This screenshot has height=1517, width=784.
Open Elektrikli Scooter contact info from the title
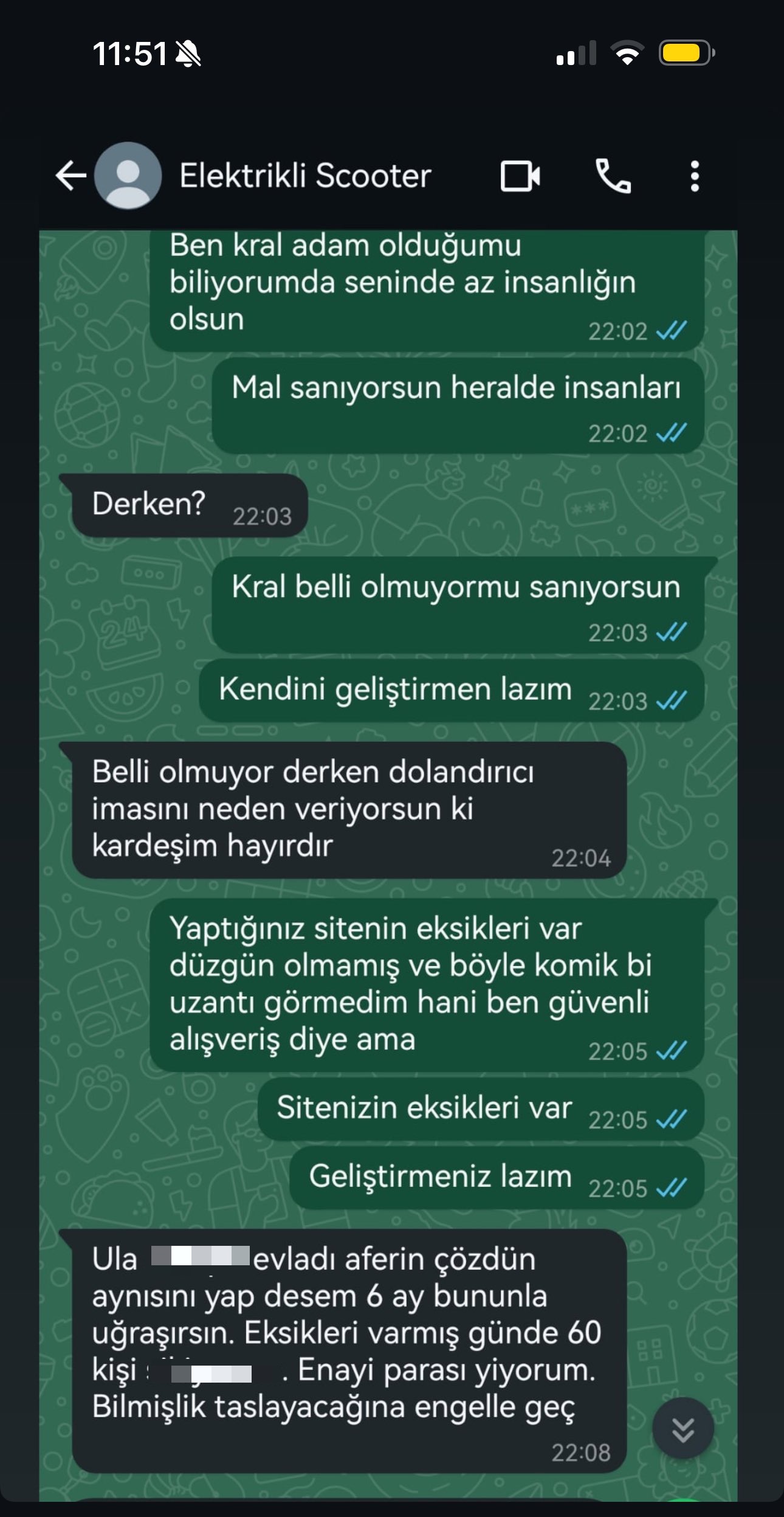(x=305, y=176)
